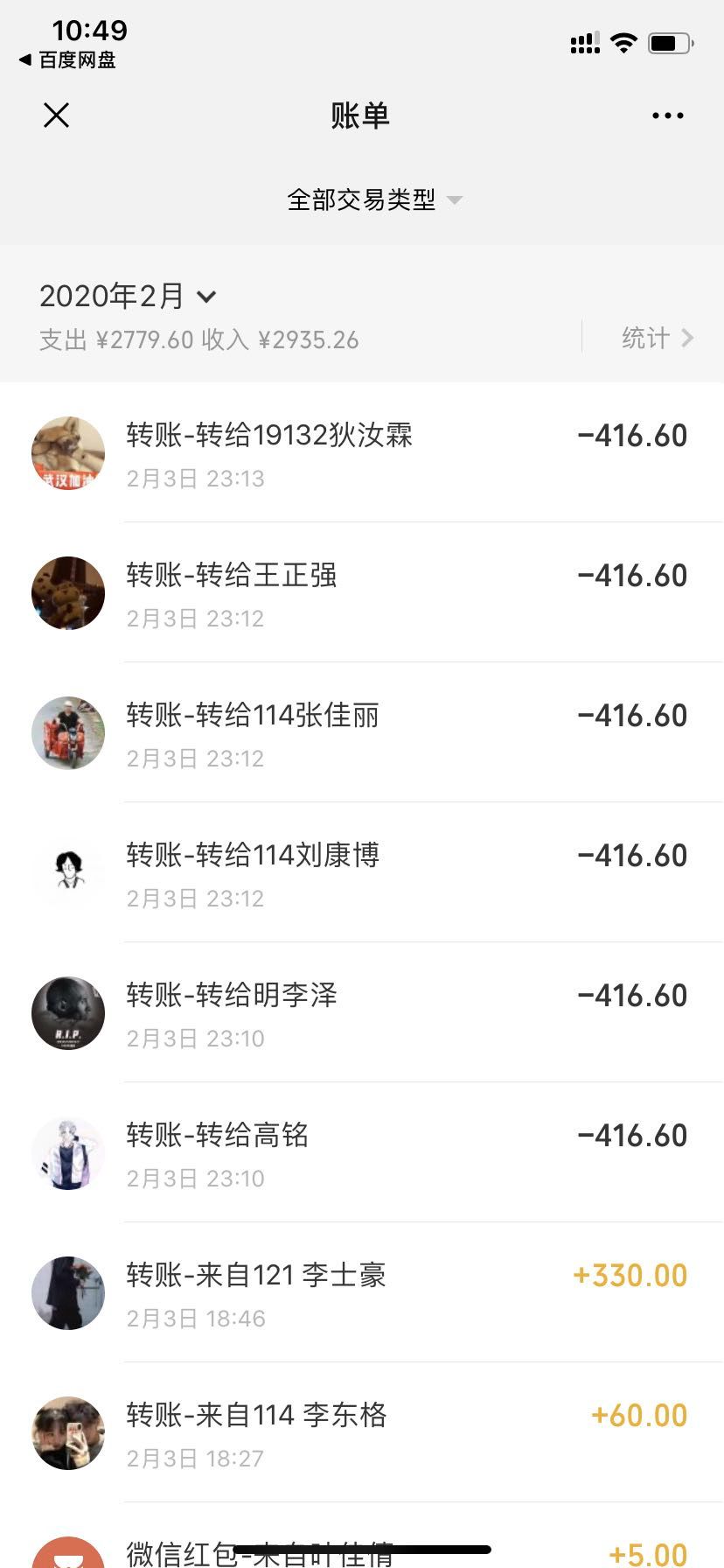Select the transfer to 114刘康博
The height and width of the screenshot is (1568, 724).
coord(362,872)
